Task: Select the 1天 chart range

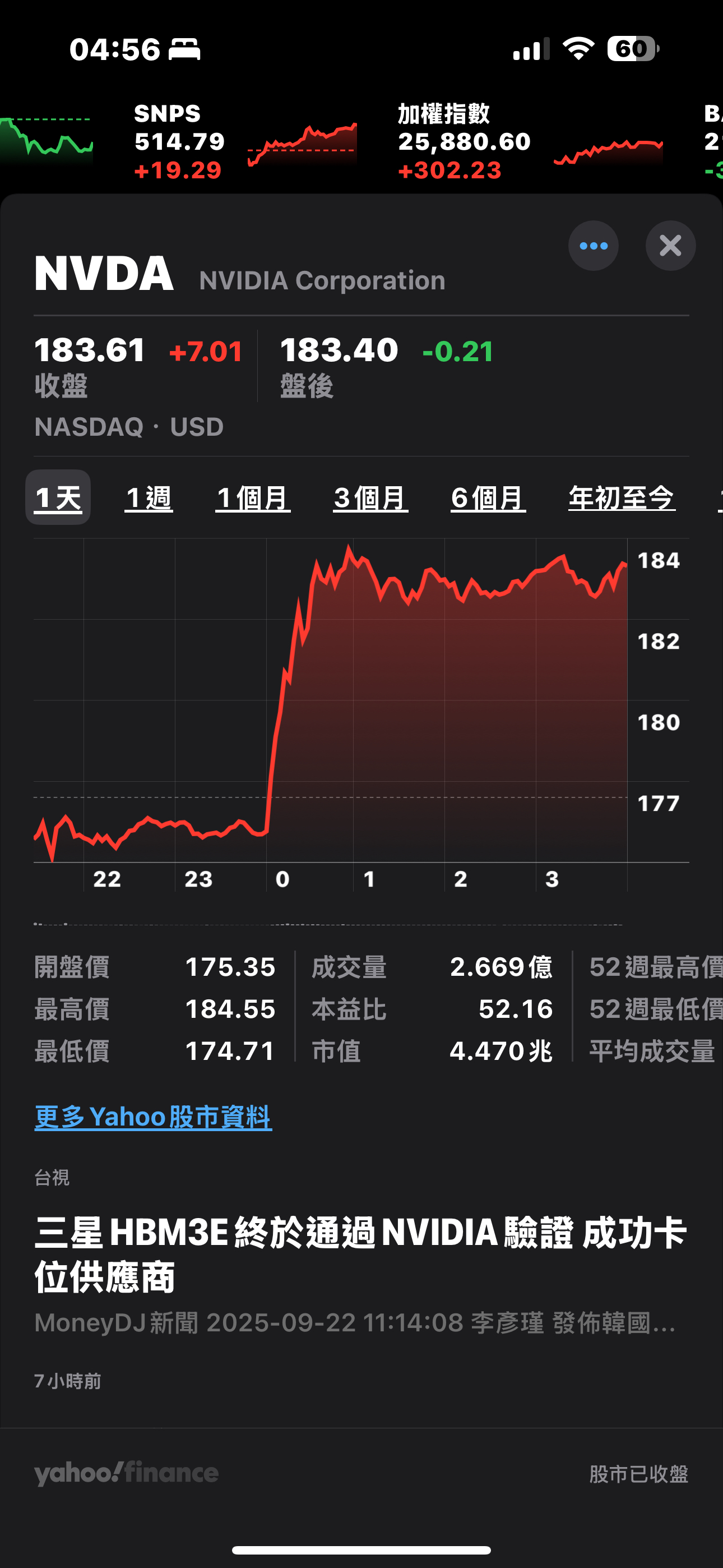Action: (58, 498)
